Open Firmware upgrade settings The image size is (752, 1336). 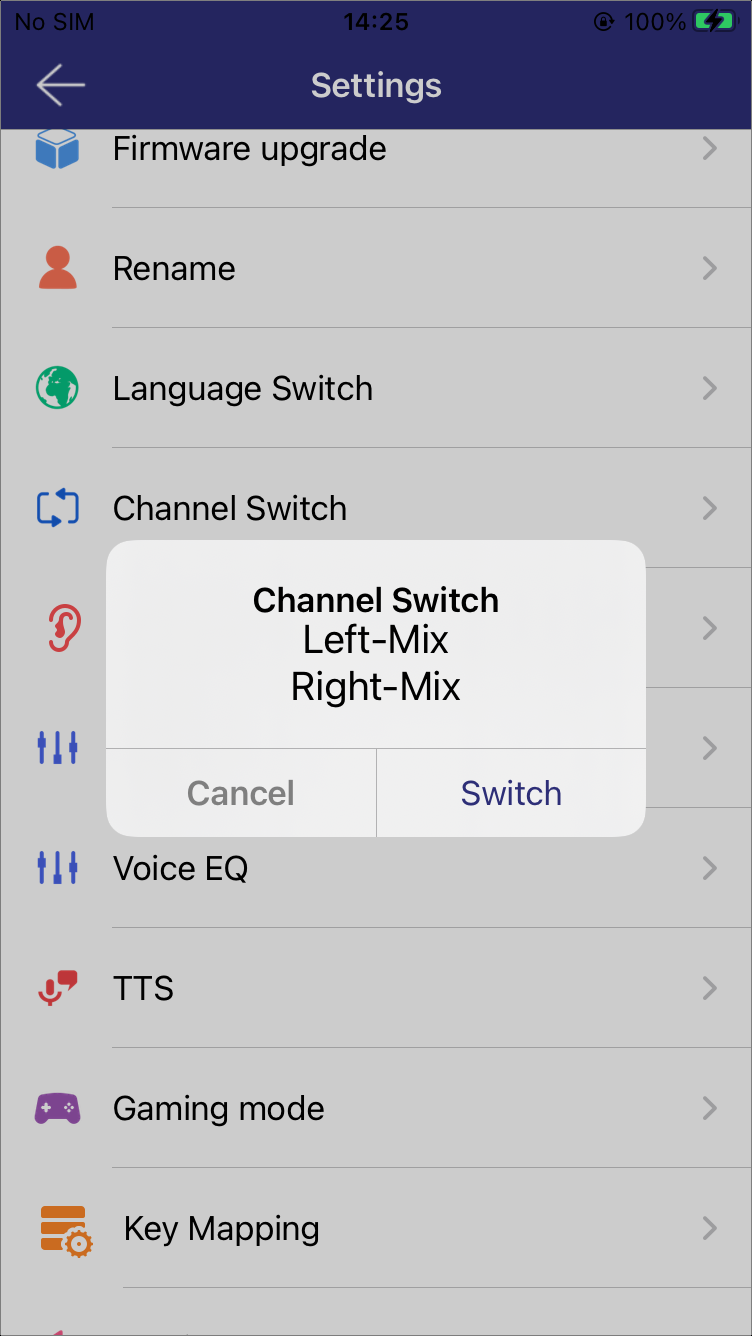click(376, 149)
